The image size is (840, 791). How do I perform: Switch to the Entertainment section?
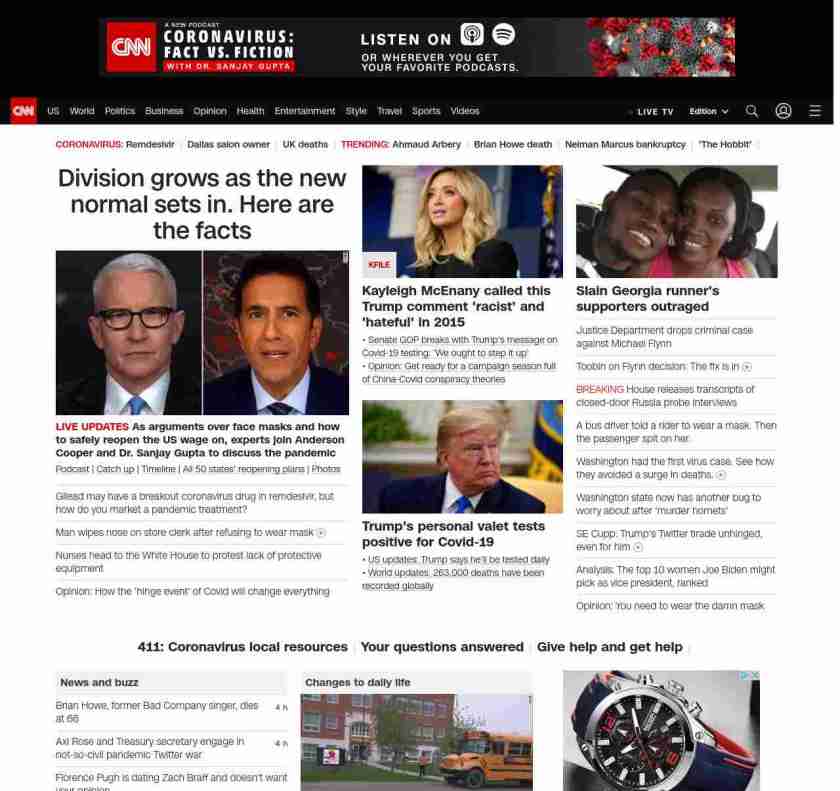pos(305,111)
